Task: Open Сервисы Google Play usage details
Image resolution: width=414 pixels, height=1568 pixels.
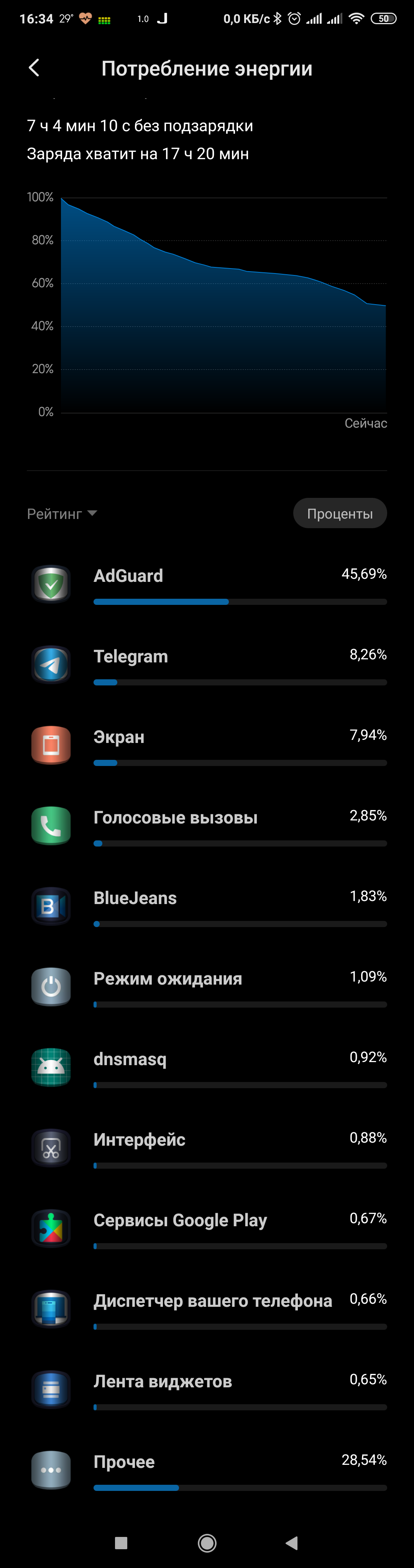Action: [207, 1228]
